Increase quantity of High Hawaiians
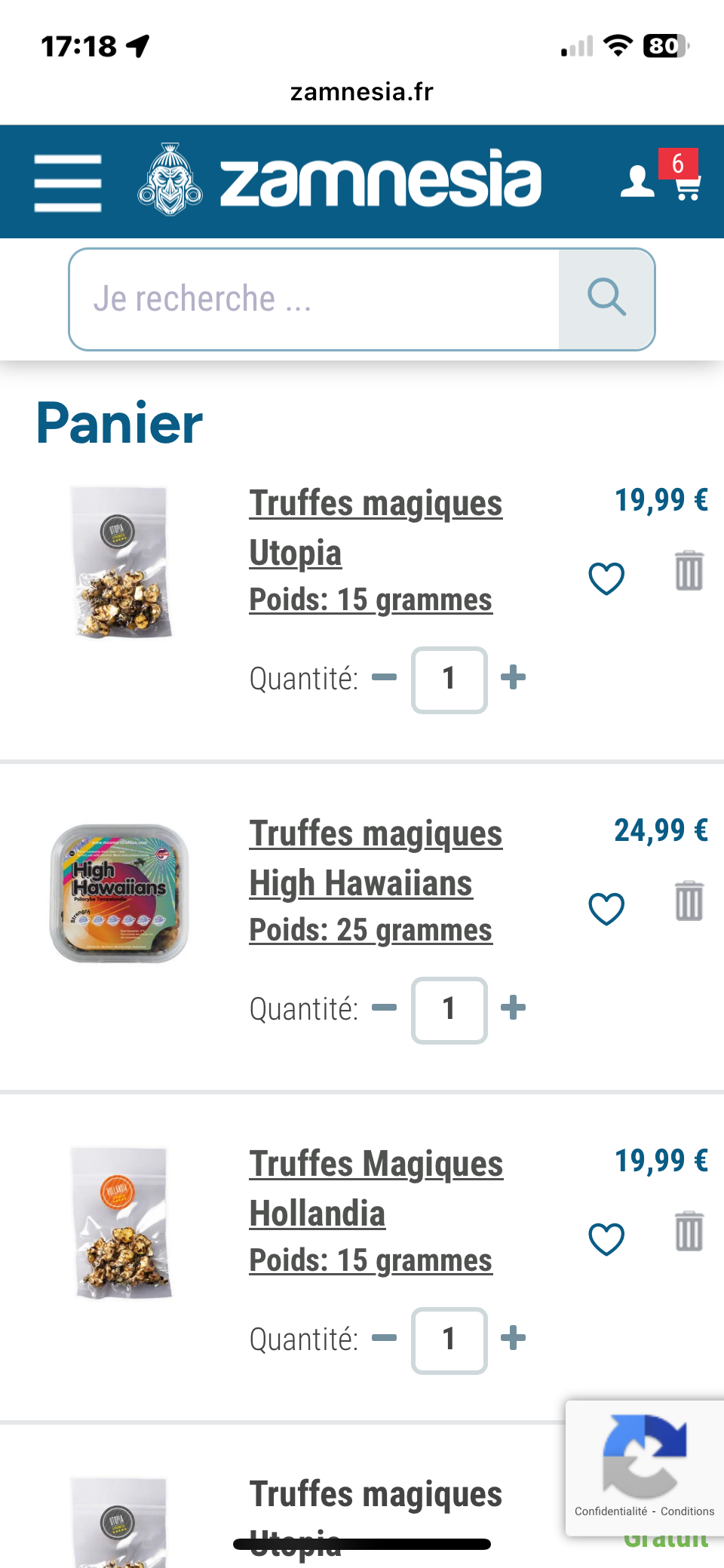 [514, 1008]
